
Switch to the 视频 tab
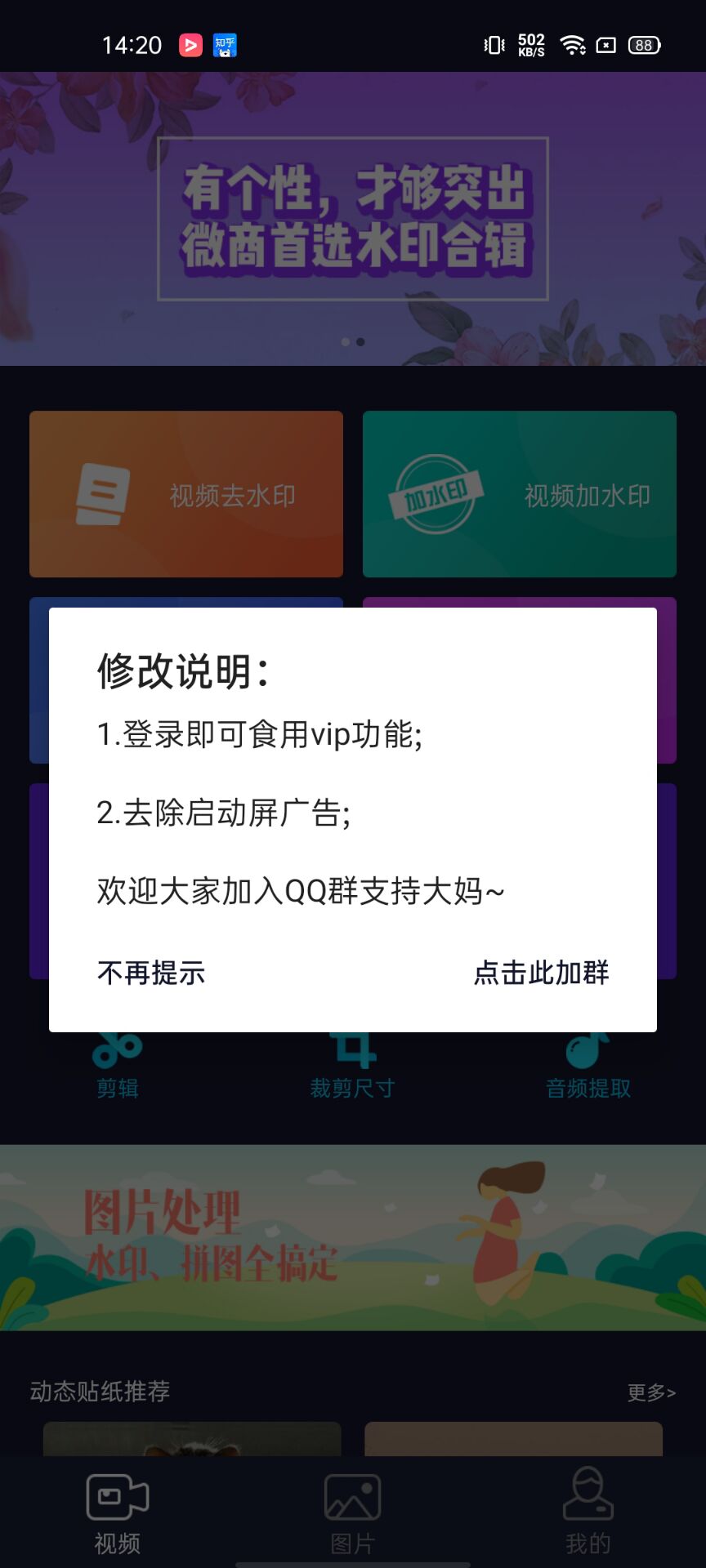pyautogui.click(x=118, y=1512)
